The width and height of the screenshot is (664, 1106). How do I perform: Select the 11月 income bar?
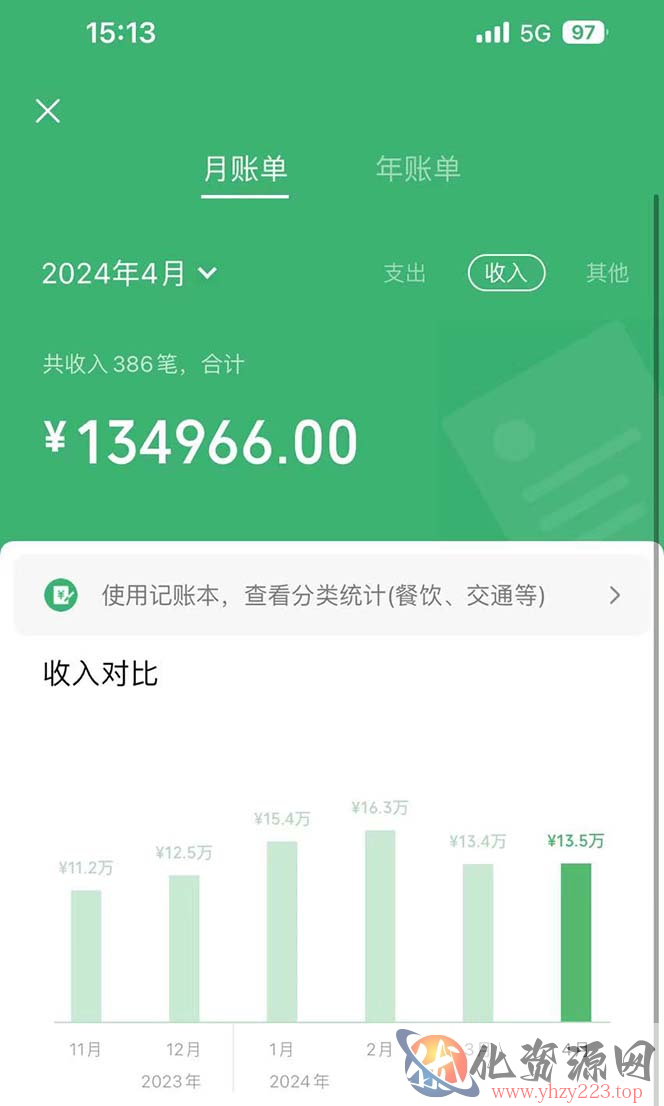(x=86, y=956)
